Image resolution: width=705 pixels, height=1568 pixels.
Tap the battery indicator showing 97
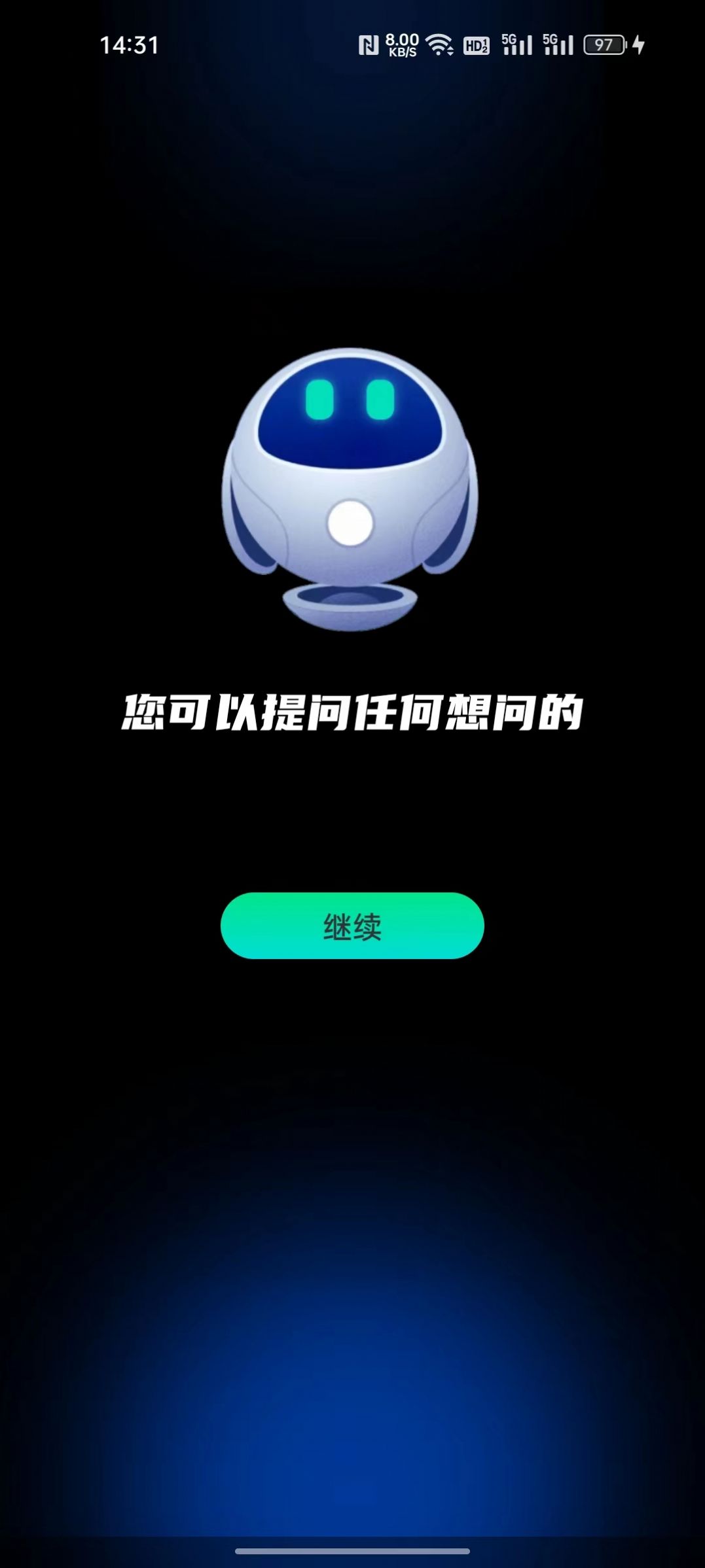coord(606,44)
